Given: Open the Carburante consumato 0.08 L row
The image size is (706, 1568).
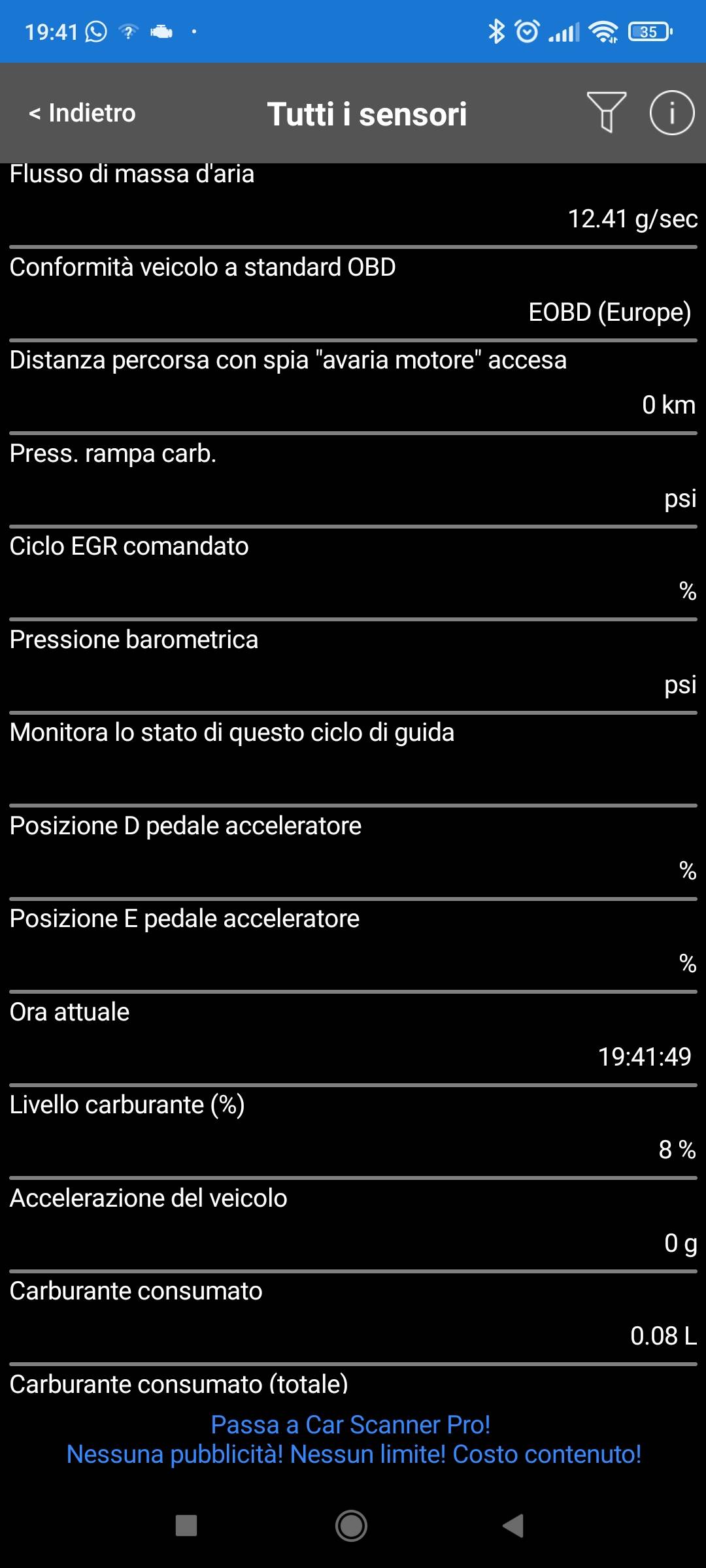Looking at the screenshot, I should [x=353, y=1318].
